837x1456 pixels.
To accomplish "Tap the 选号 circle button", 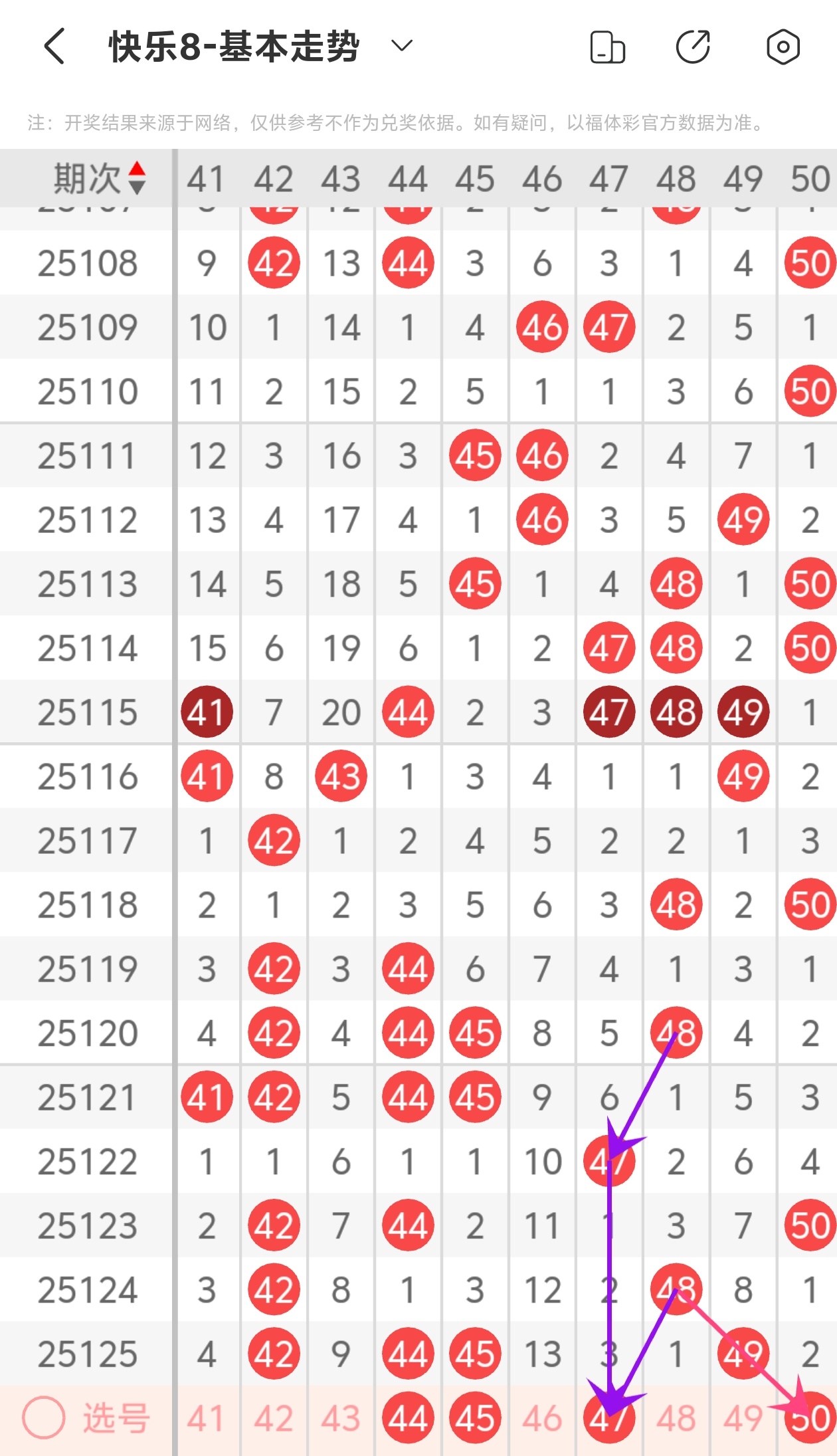I will point(44,1417).
